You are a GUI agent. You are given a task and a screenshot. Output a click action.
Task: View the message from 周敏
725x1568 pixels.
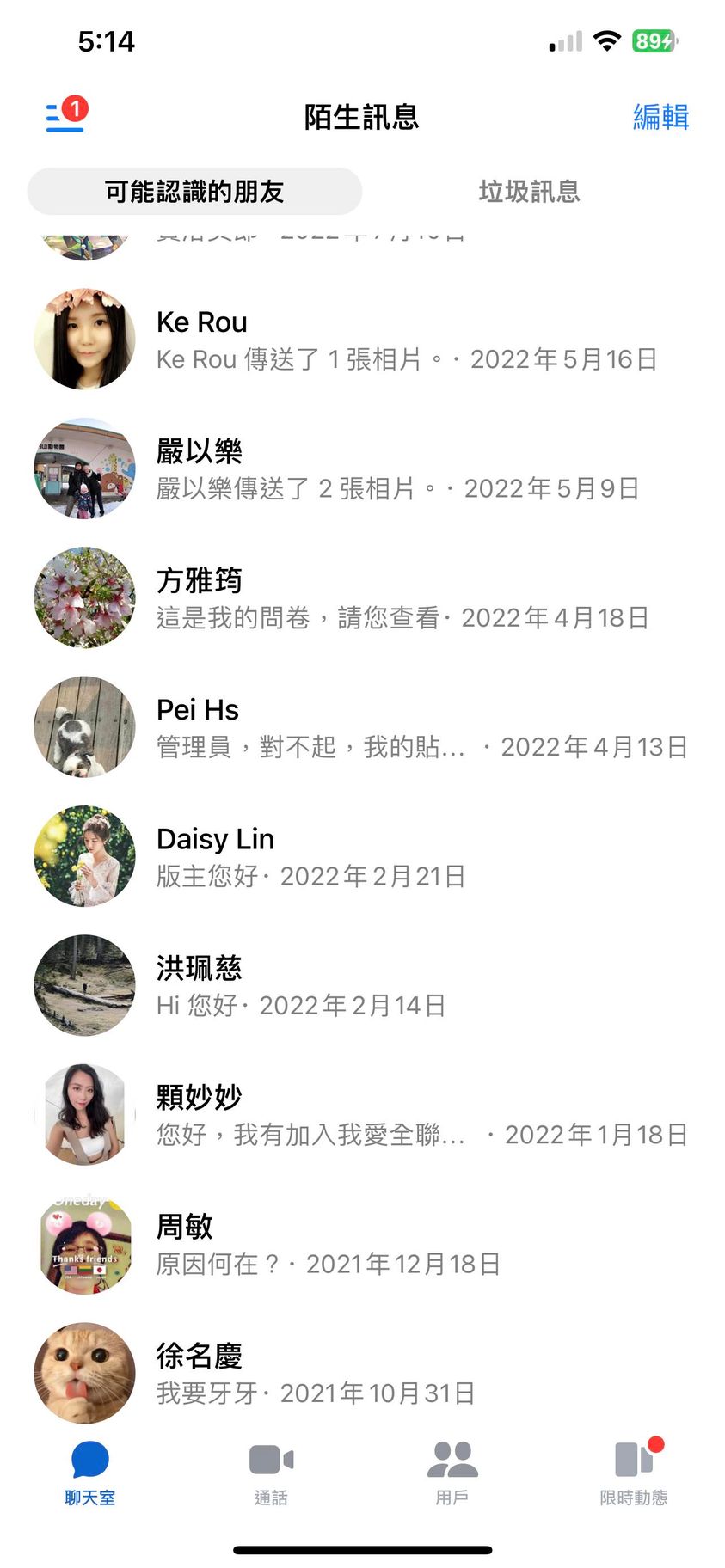(x=361, y=1245)
